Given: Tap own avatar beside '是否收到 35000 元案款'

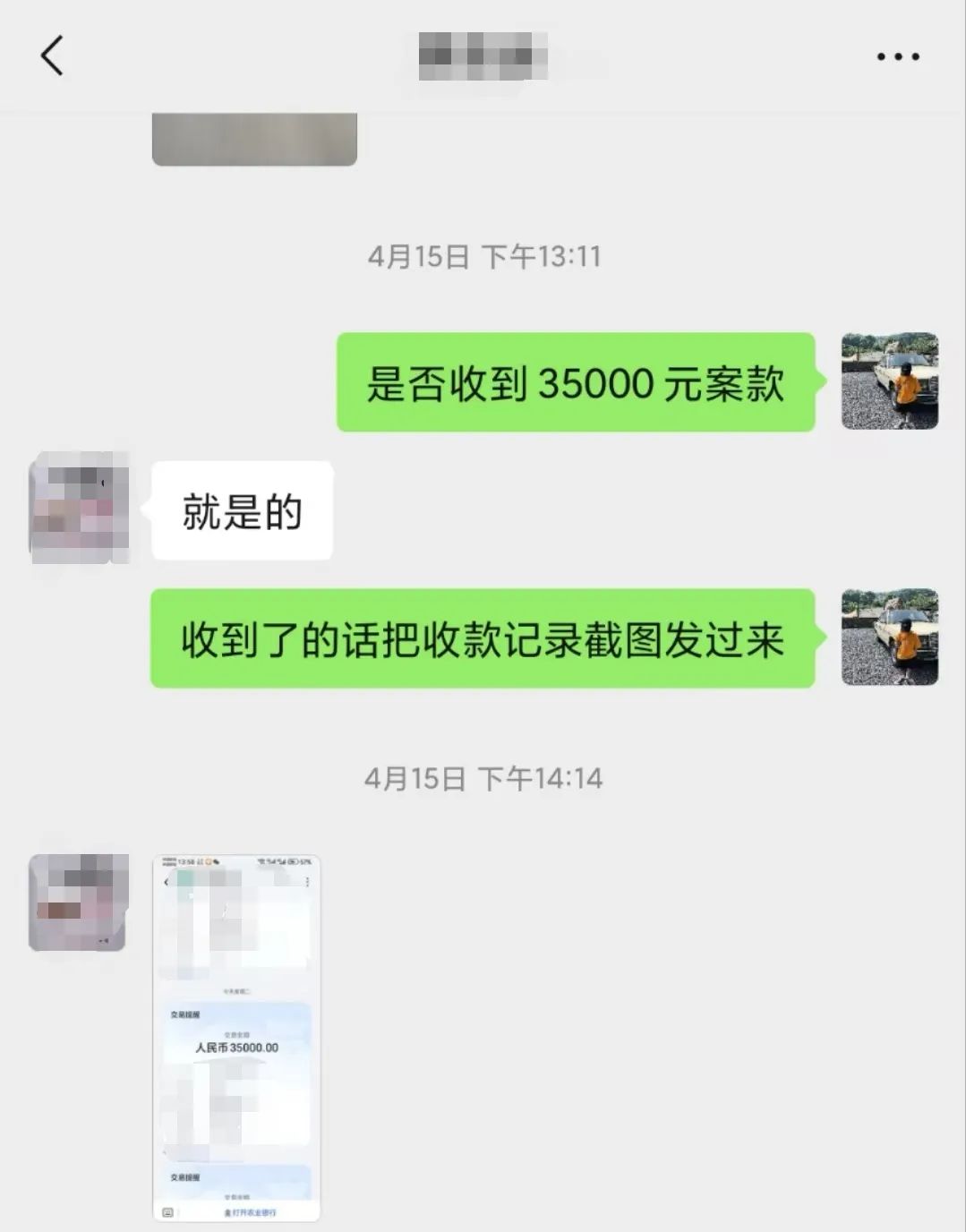Looking at the screenshot, I should click(889, 381).
